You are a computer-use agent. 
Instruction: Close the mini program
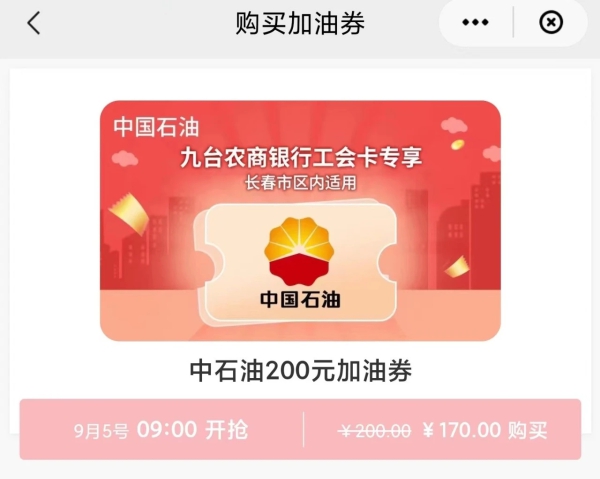coord(550,23)
